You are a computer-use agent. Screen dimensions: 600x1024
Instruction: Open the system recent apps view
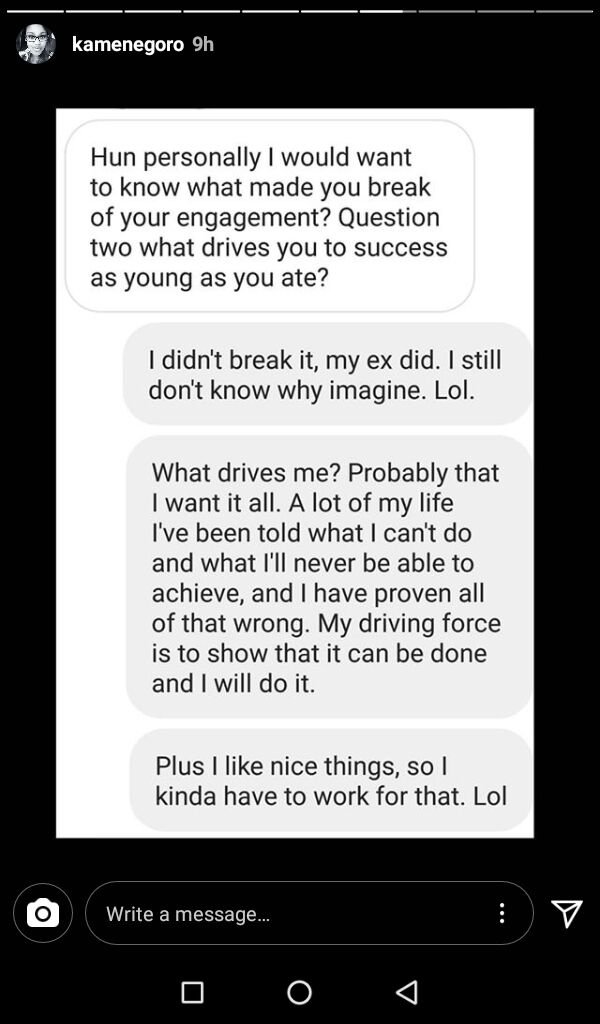[192, 993]
